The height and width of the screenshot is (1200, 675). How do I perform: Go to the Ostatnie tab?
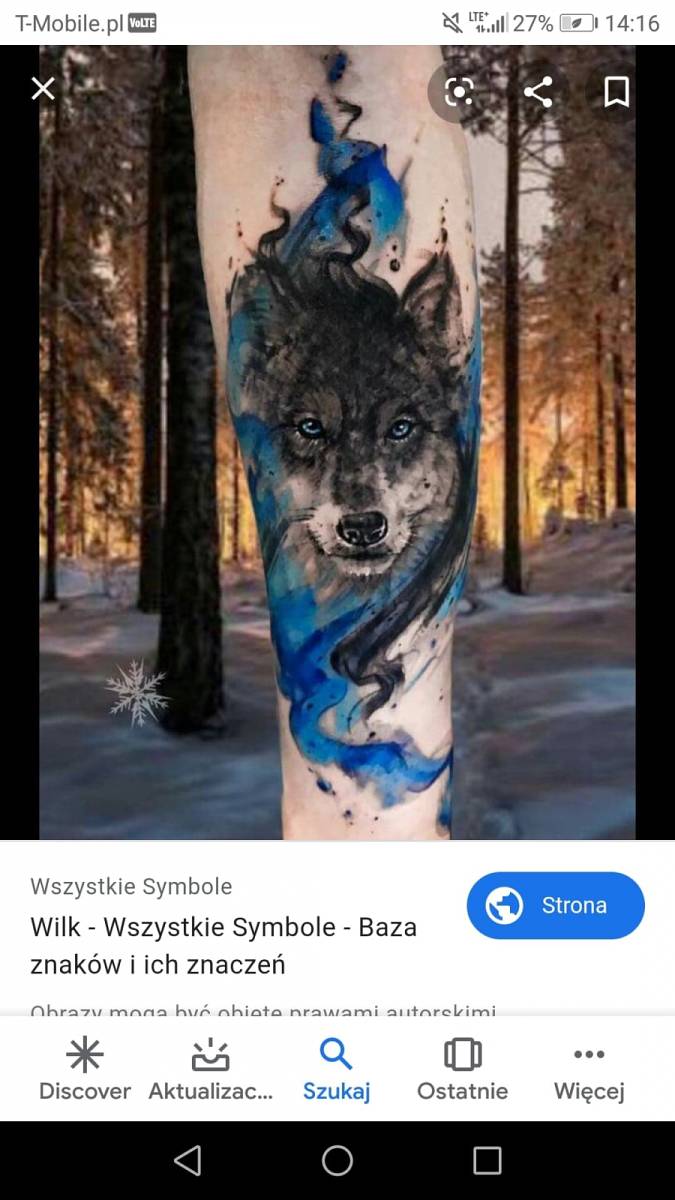(x=462, y=1068)
